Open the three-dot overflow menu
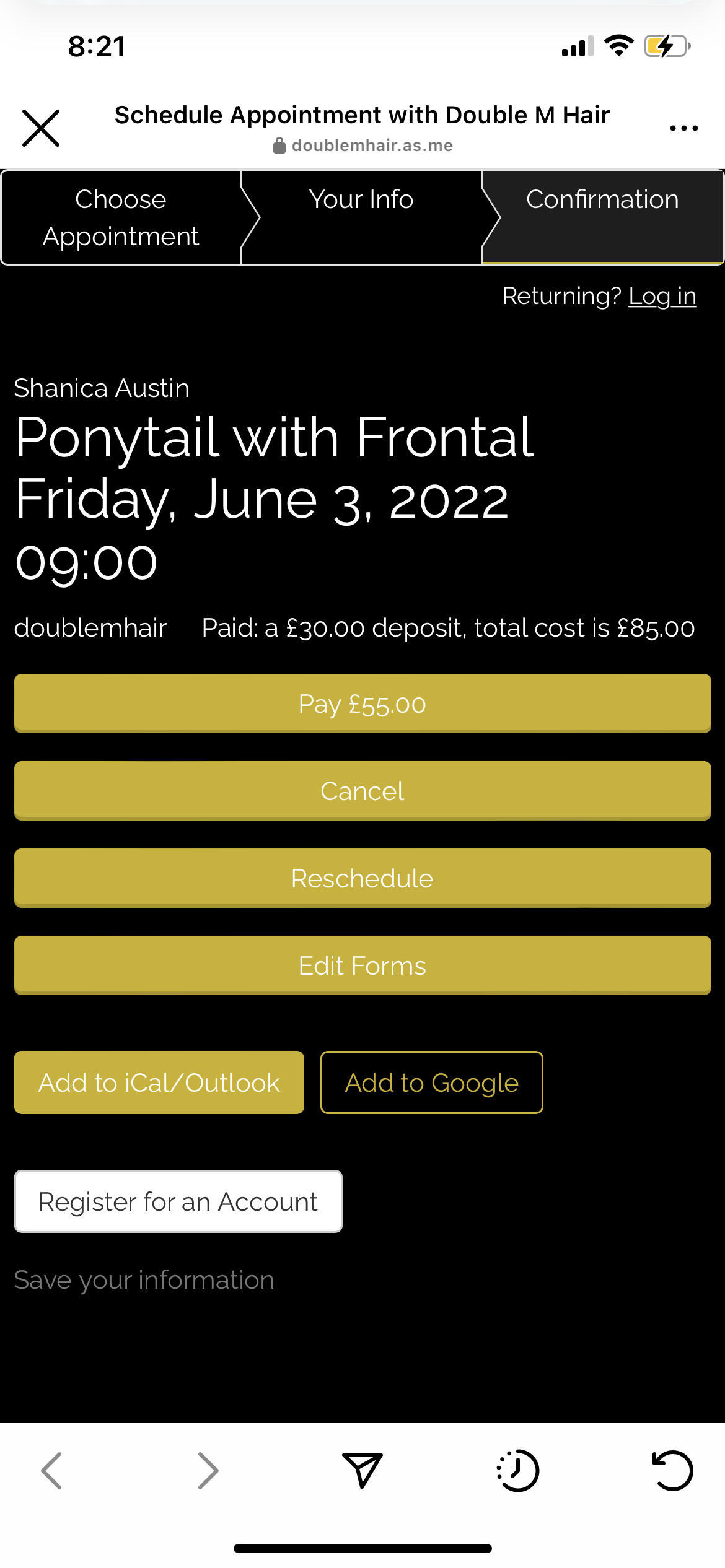725x1568 pixels. pyautogui.click(x=683, y=128)
